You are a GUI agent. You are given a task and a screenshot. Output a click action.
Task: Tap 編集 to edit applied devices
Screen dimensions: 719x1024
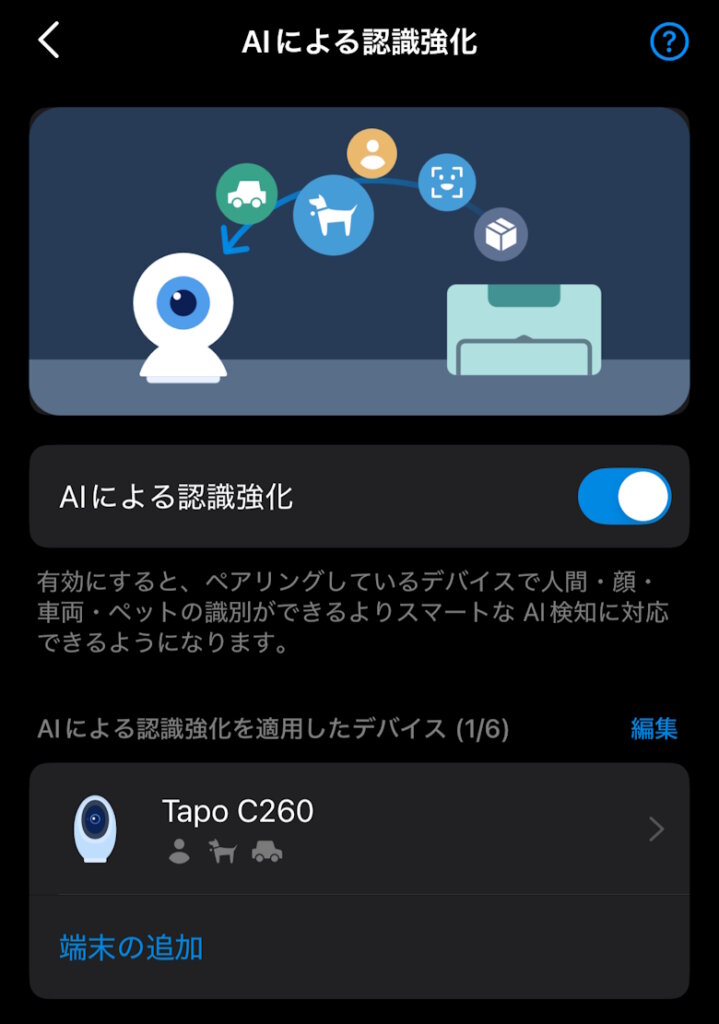click(654, 729)
